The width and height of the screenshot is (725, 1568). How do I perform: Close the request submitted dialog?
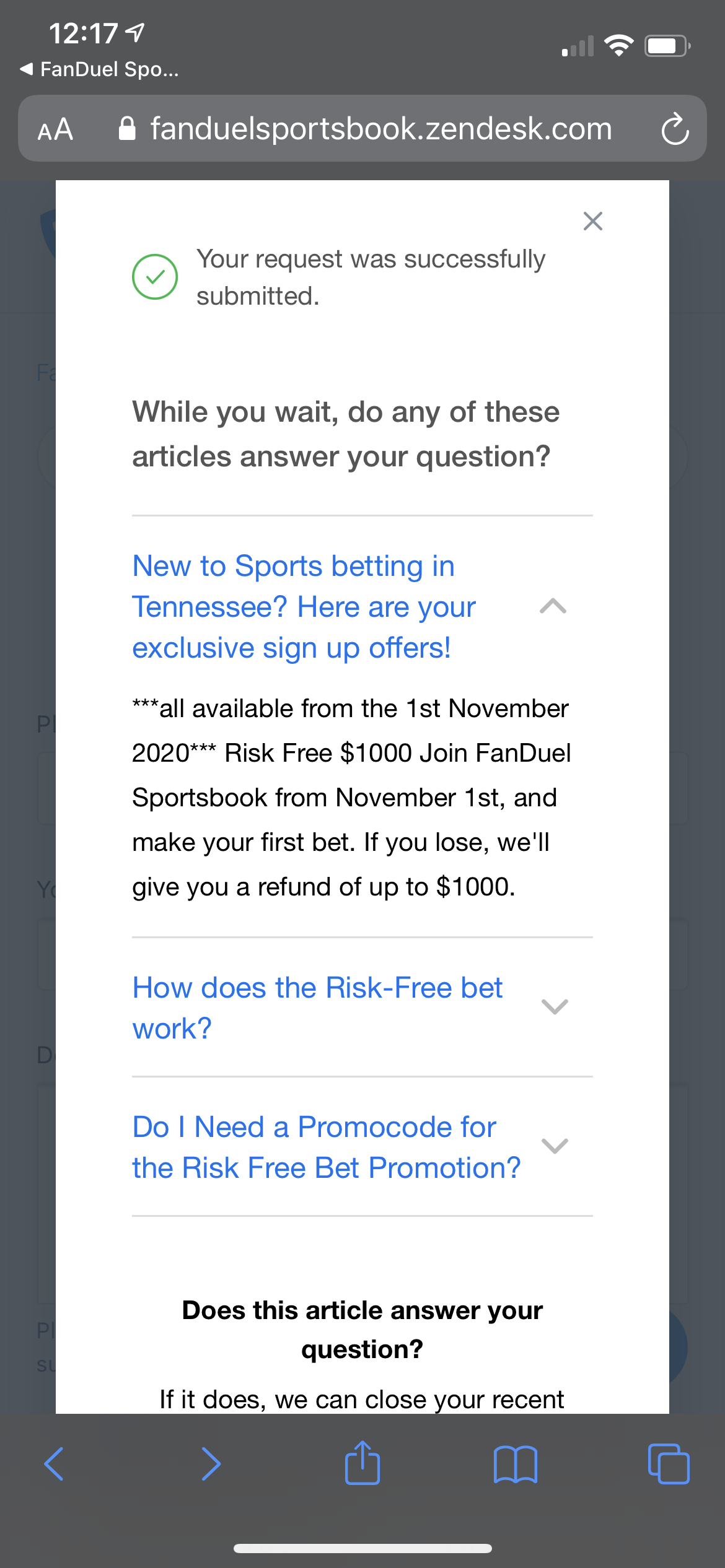[x=593, y=221]
